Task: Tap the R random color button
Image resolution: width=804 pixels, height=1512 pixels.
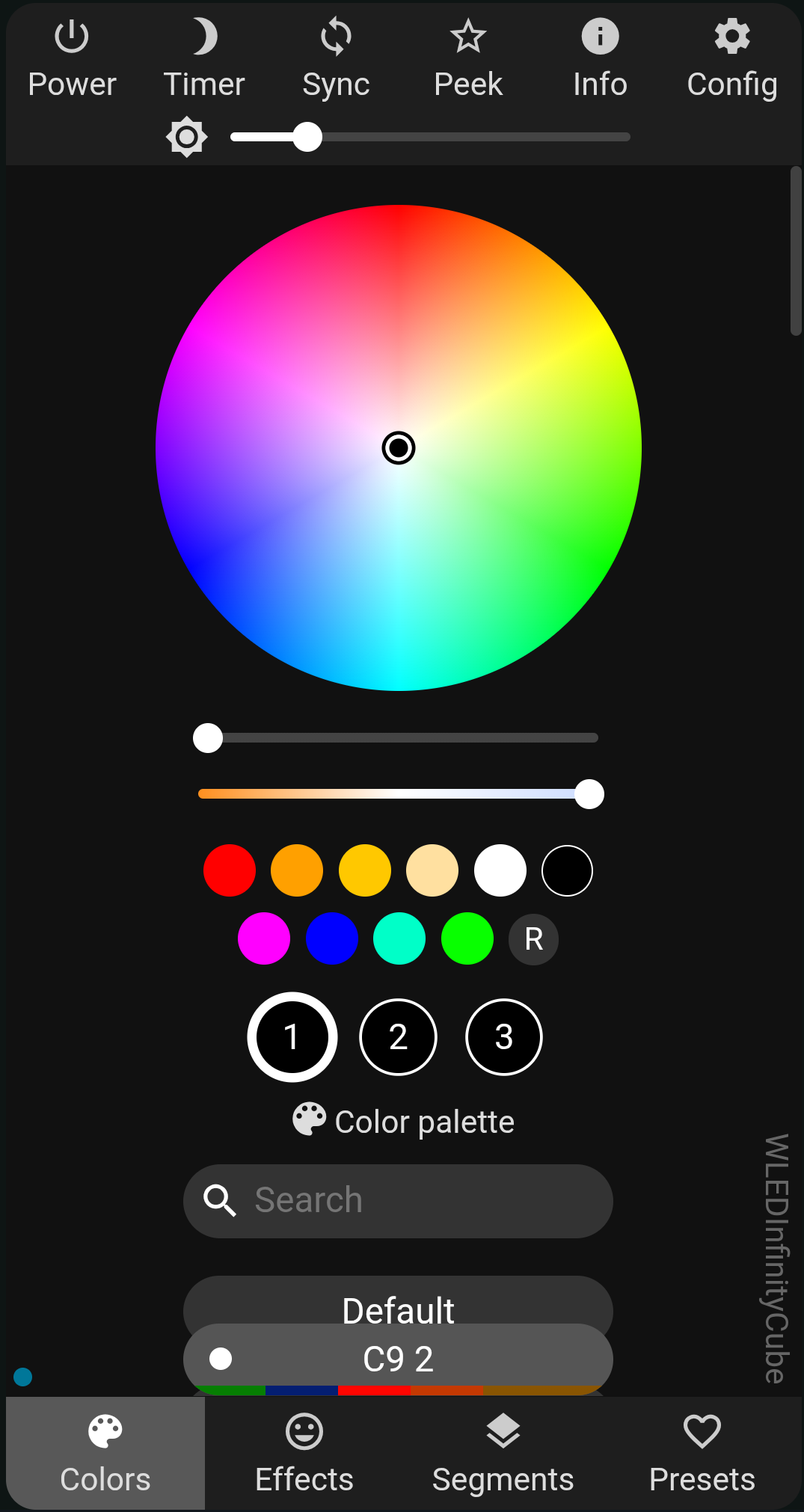Action: pos(533,938)
